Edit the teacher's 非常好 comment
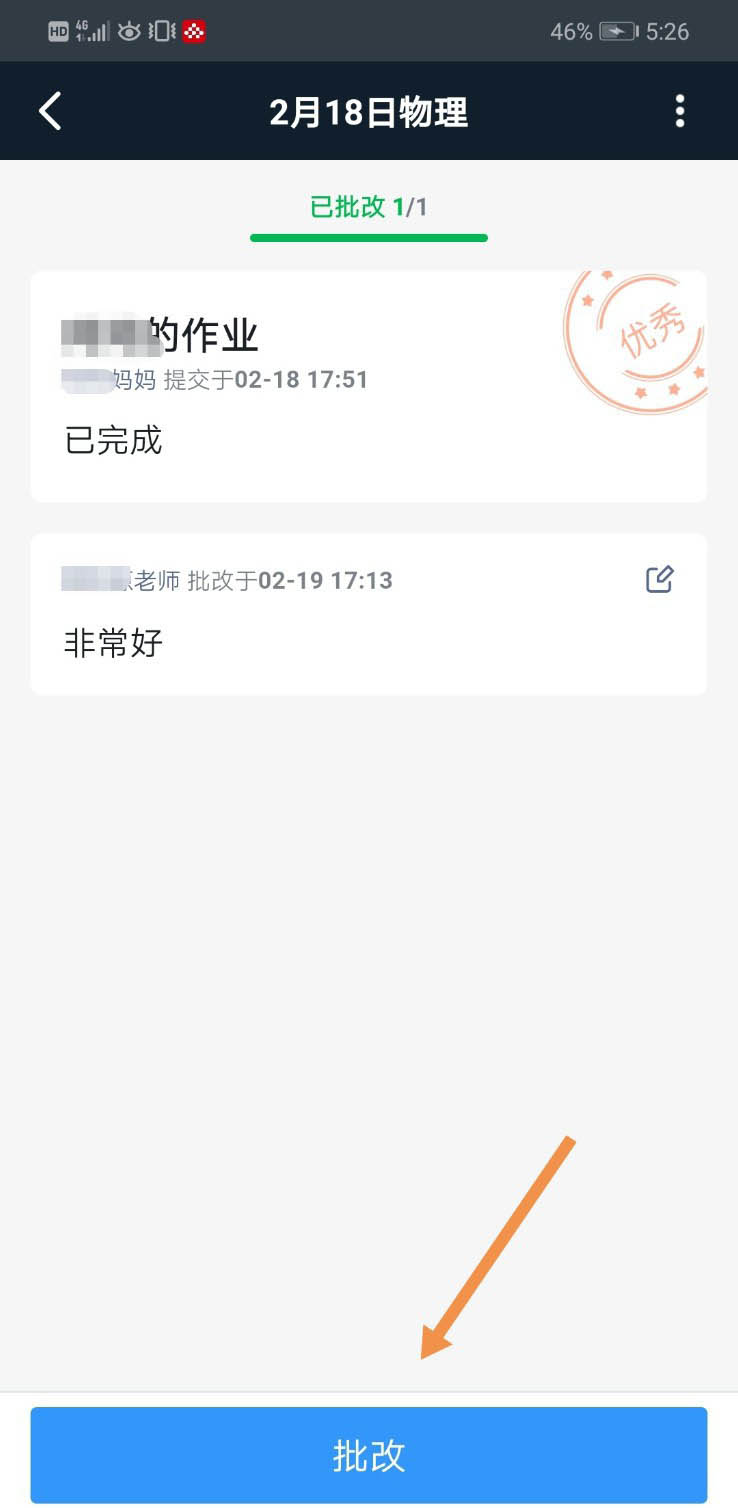The width and height of the screenshot is (738, 1508). [x=659, y=579]
